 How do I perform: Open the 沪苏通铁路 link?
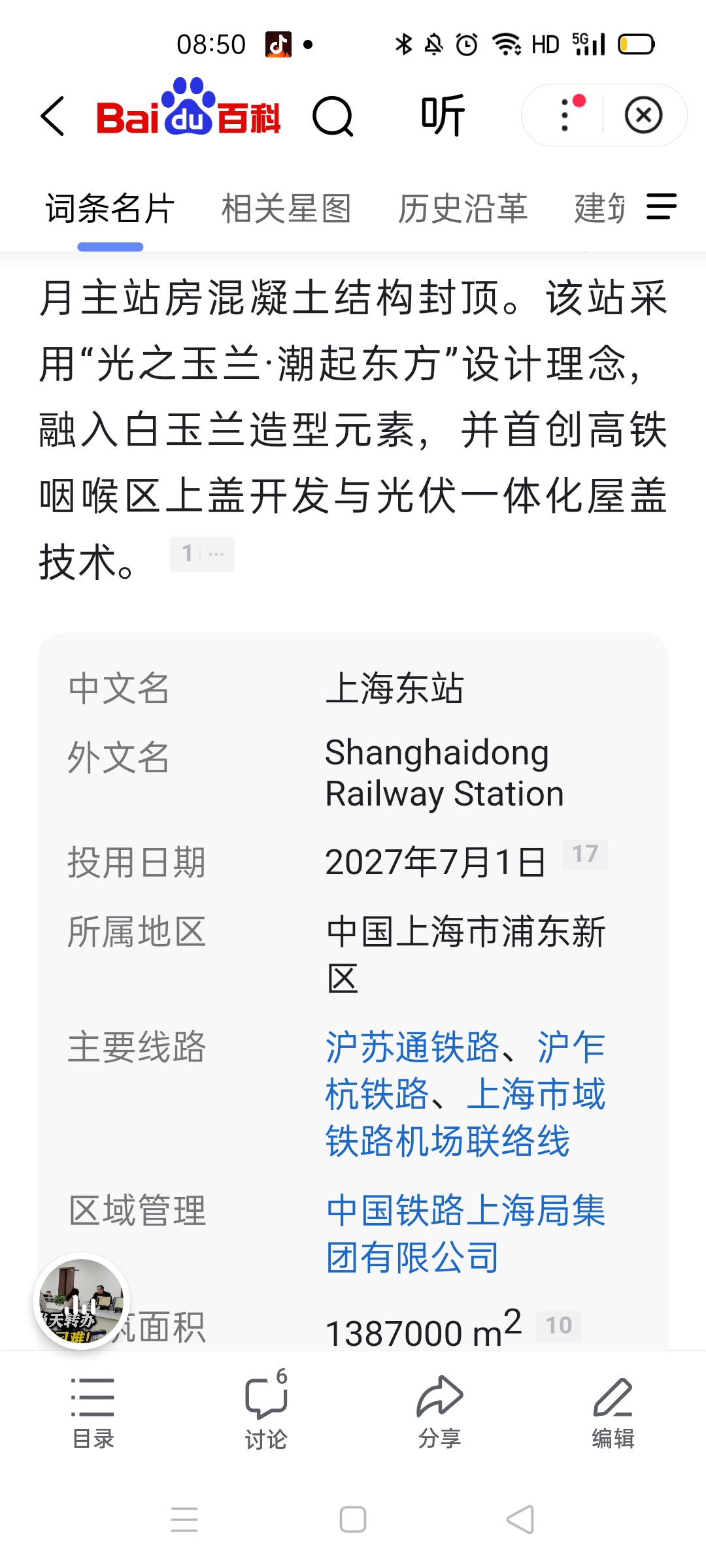tap(412, 1047)
